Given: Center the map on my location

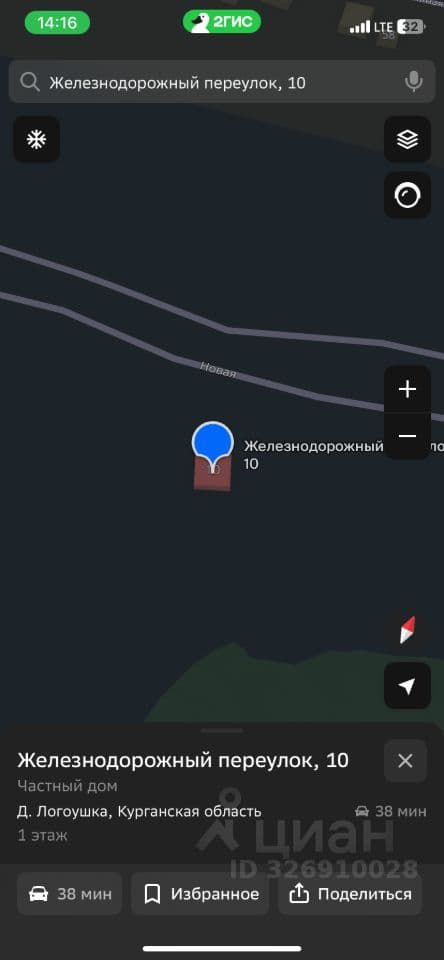Looking at the screenshot, I should click(x=407, y=686).
